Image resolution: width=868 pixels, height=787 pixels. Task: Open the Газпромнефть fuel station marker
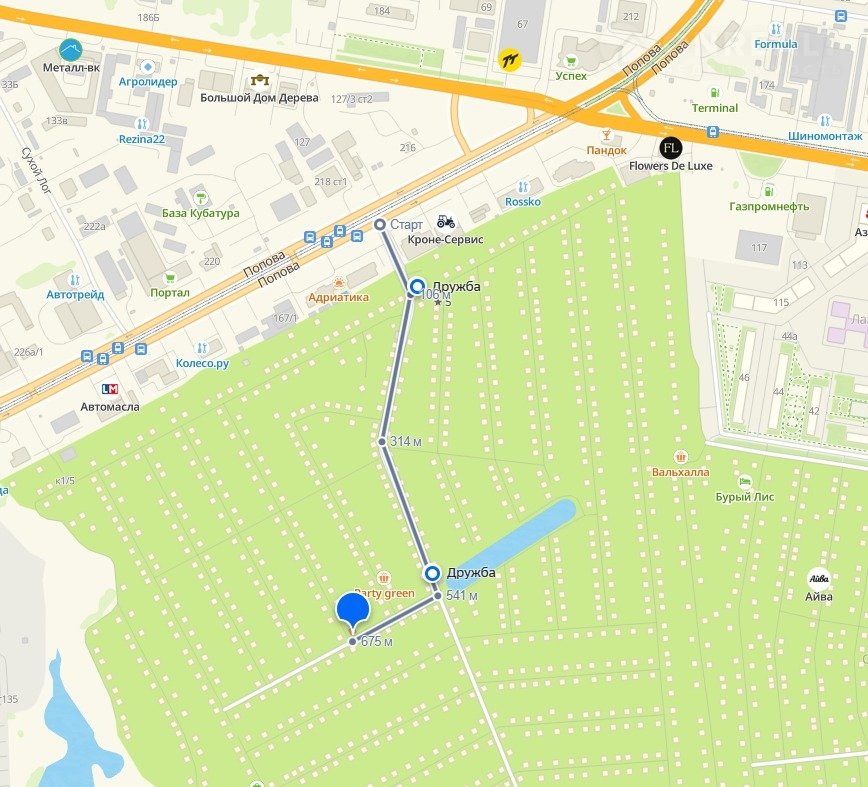767,190
